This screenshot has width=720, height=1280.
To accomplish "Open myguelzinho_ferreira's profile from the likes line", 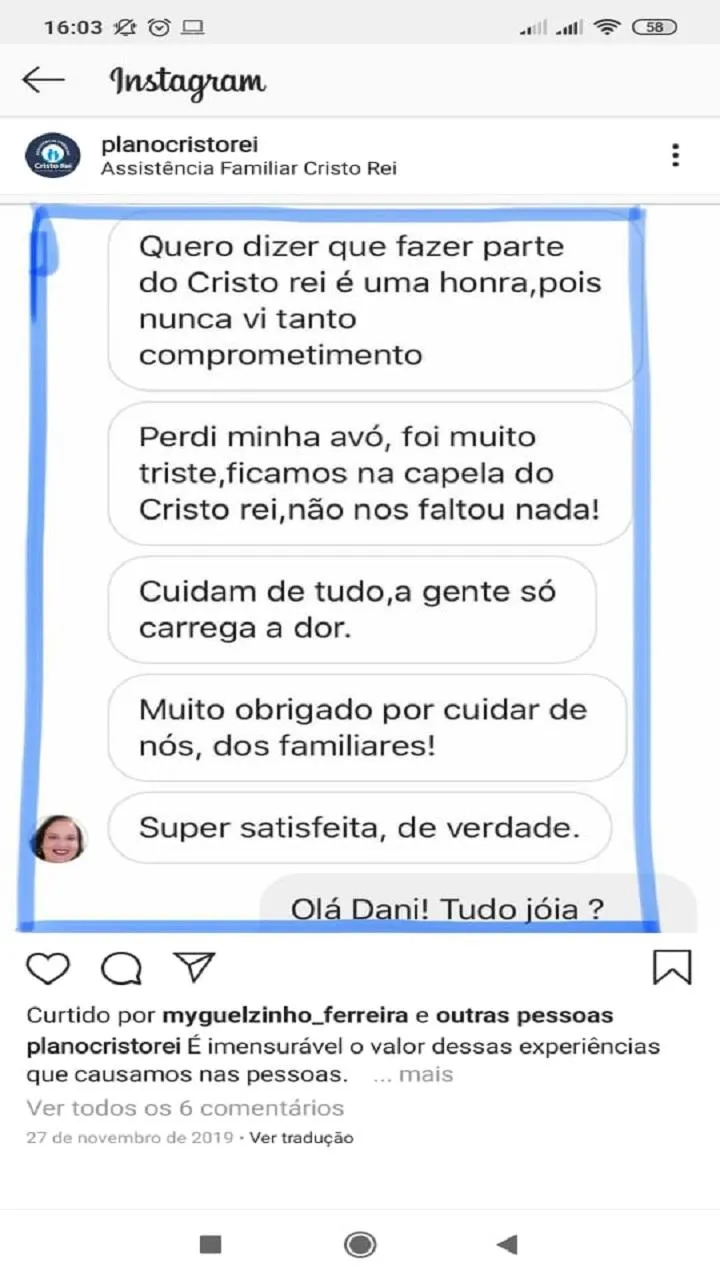I will 285,1016.
